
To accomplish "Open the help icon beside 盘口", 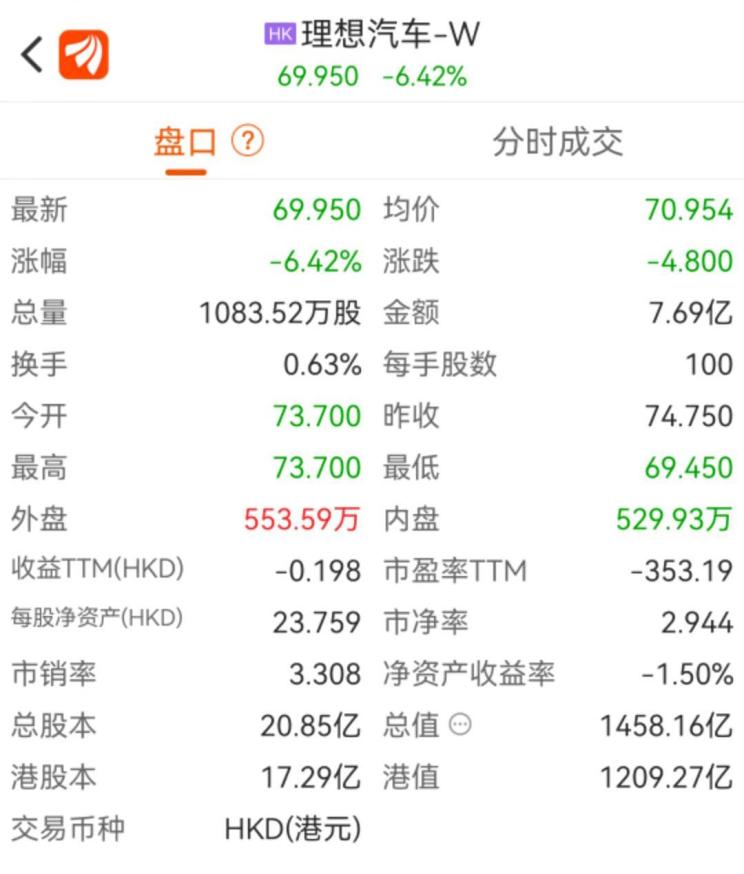I will click(x=247, y=141).
